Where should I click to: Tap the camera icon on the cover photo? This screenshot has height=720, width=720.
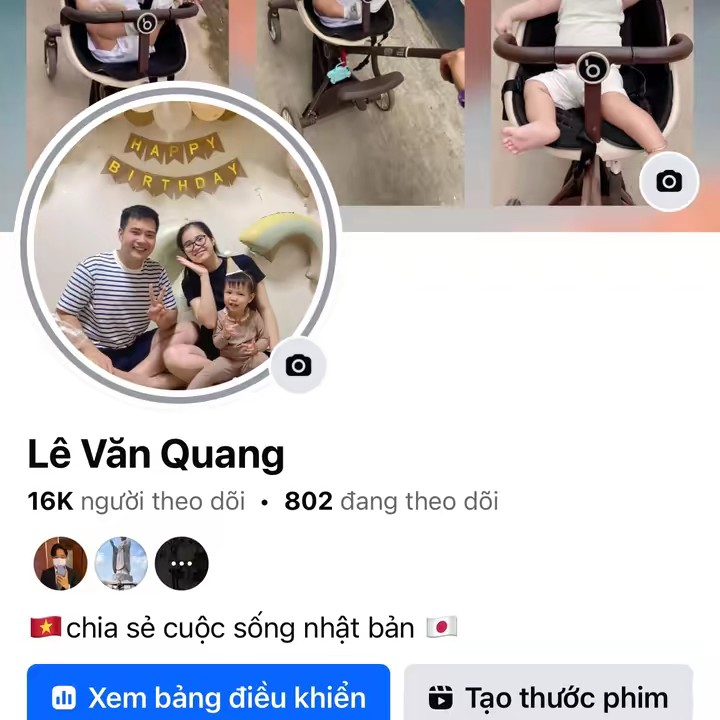pos(669,181)
